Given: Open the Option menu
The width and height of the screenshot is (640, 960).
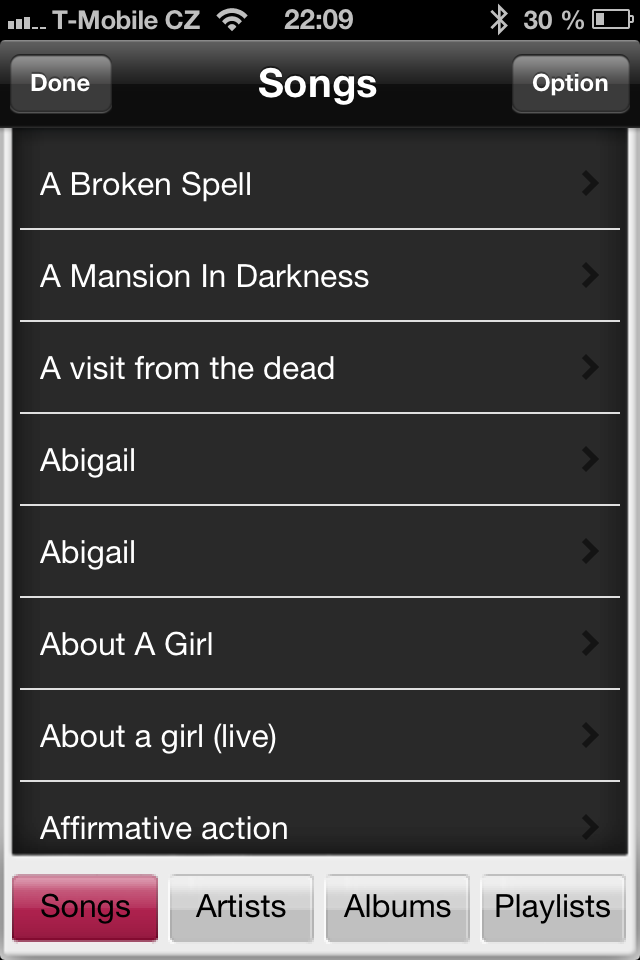Looking at the screenshot, I should click(x=569, y=84).
